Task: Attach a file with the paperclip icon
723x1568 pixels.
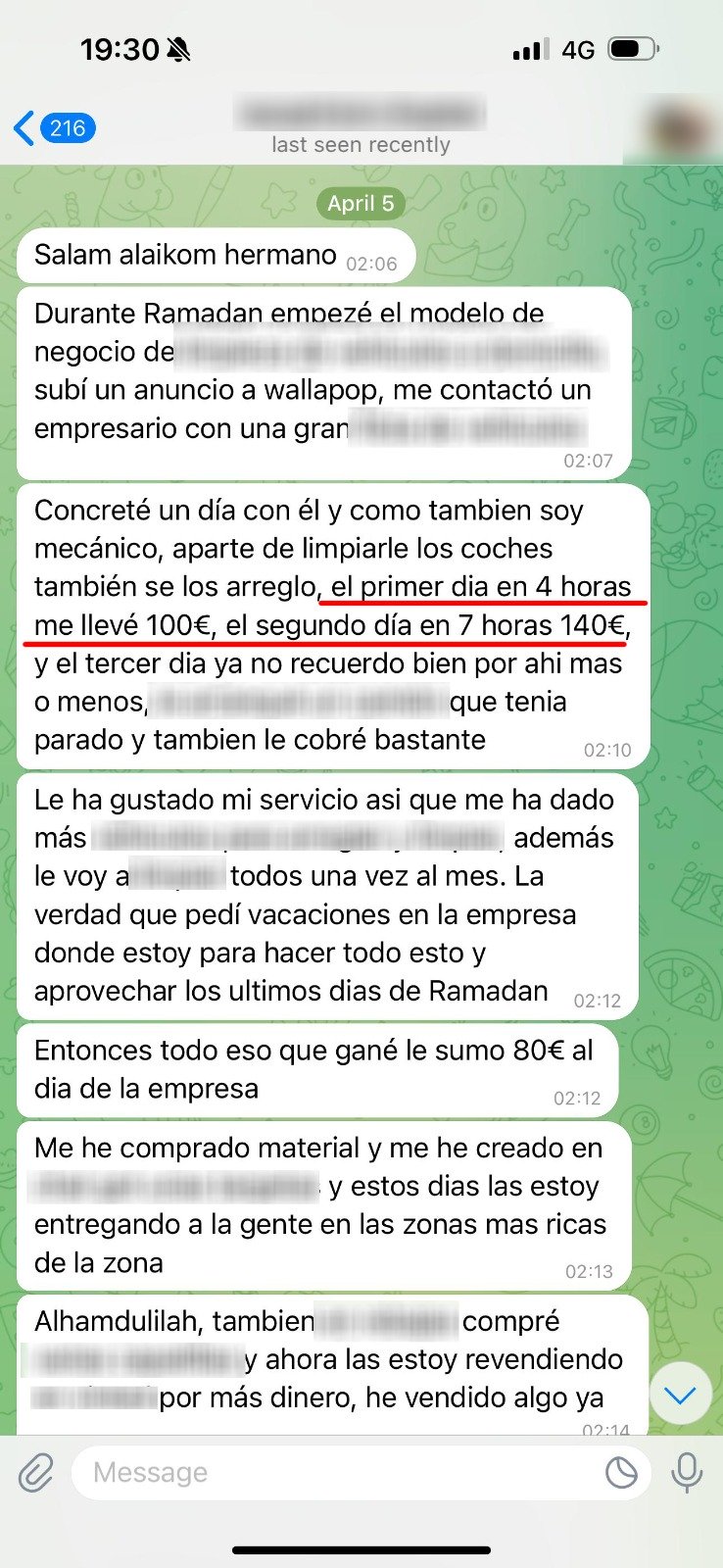Action: 36,1472
